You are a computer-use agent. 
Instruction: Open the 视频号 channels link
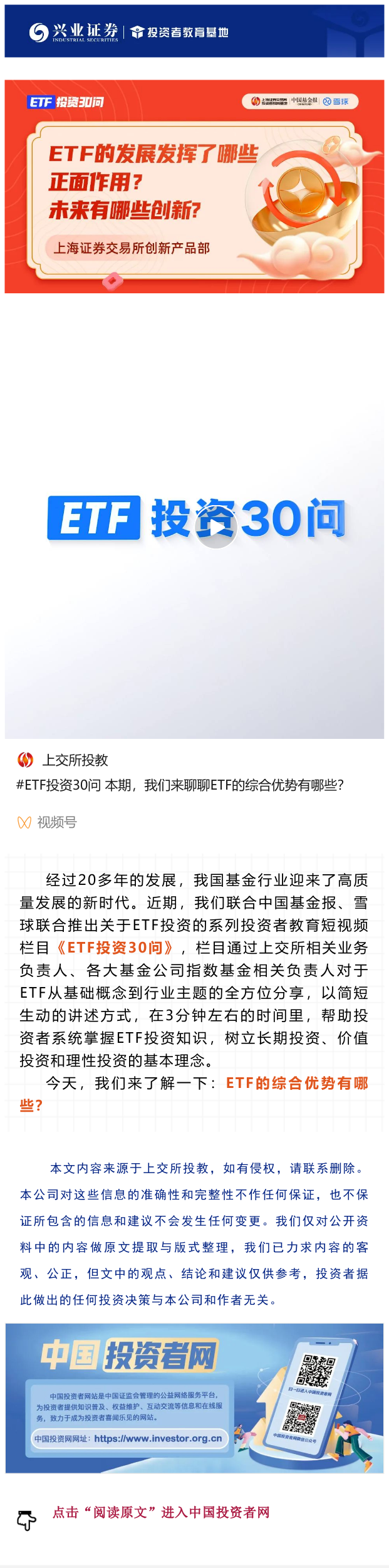[48, 822]
